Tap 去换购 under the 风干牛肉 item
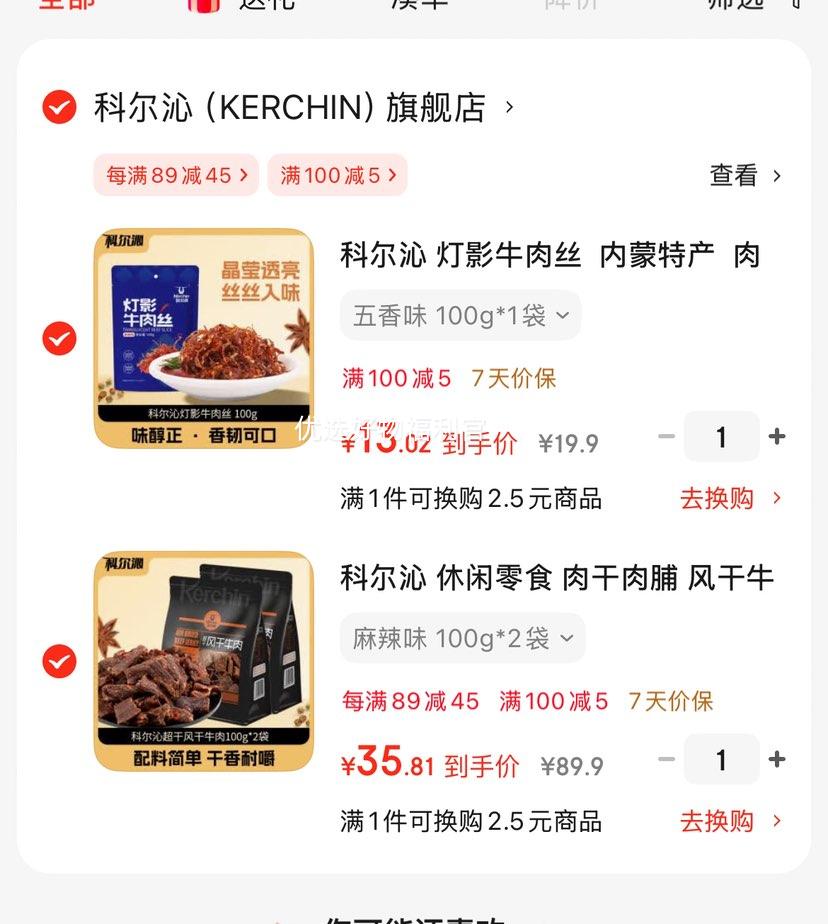The image size is (828, 924). 730,821
